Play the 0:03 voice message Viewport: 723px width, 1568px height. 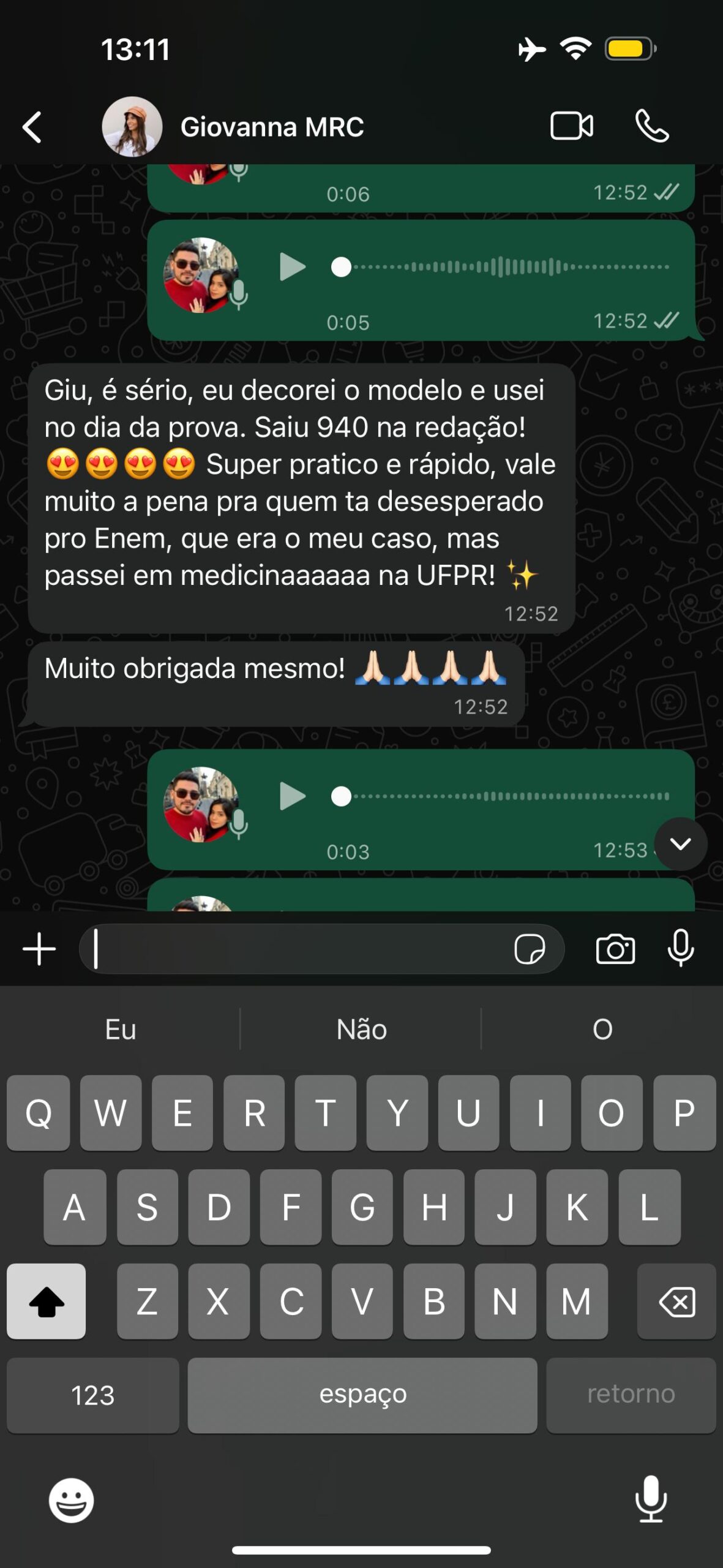coord(293,796)
